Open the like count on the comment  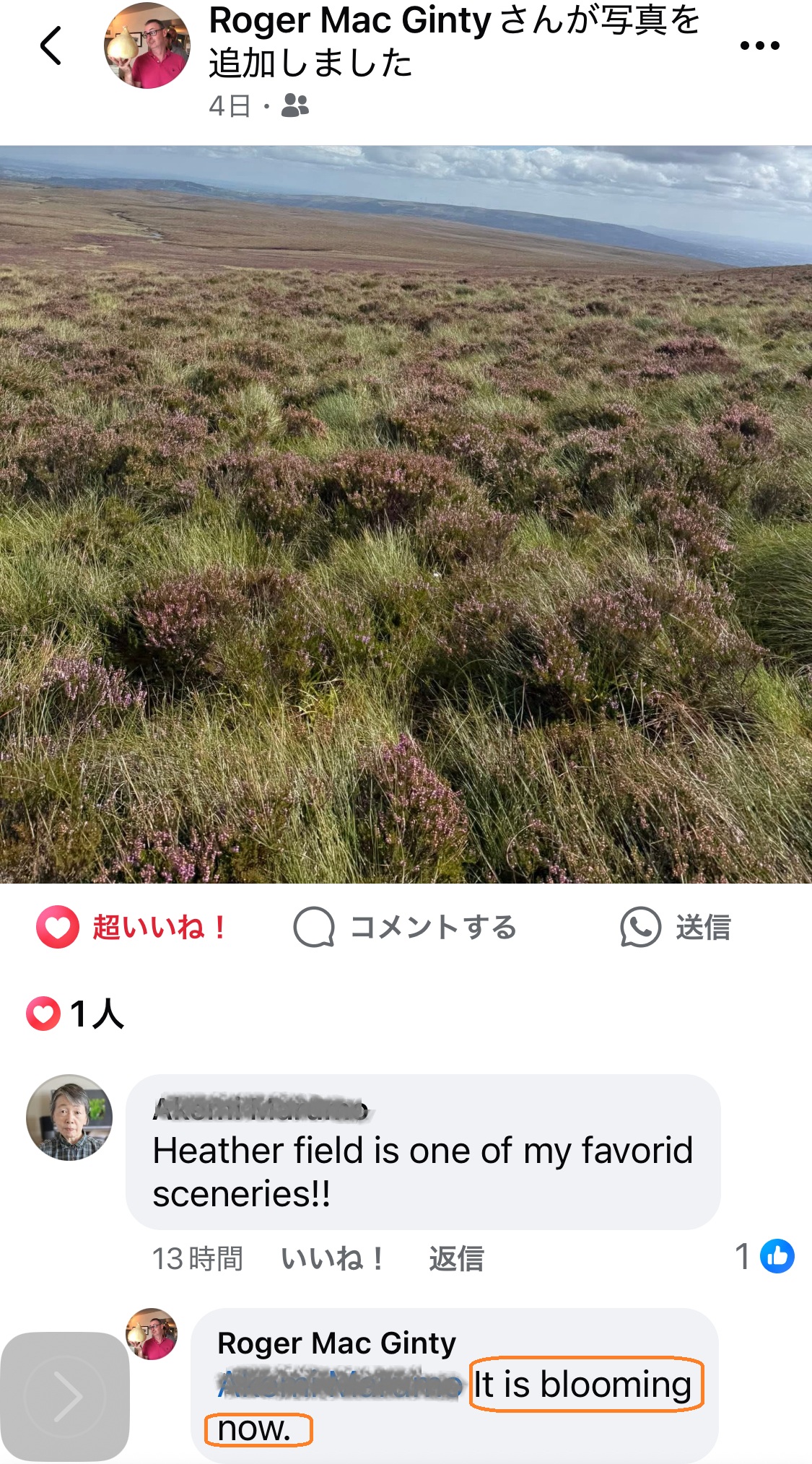point(764,1256)
